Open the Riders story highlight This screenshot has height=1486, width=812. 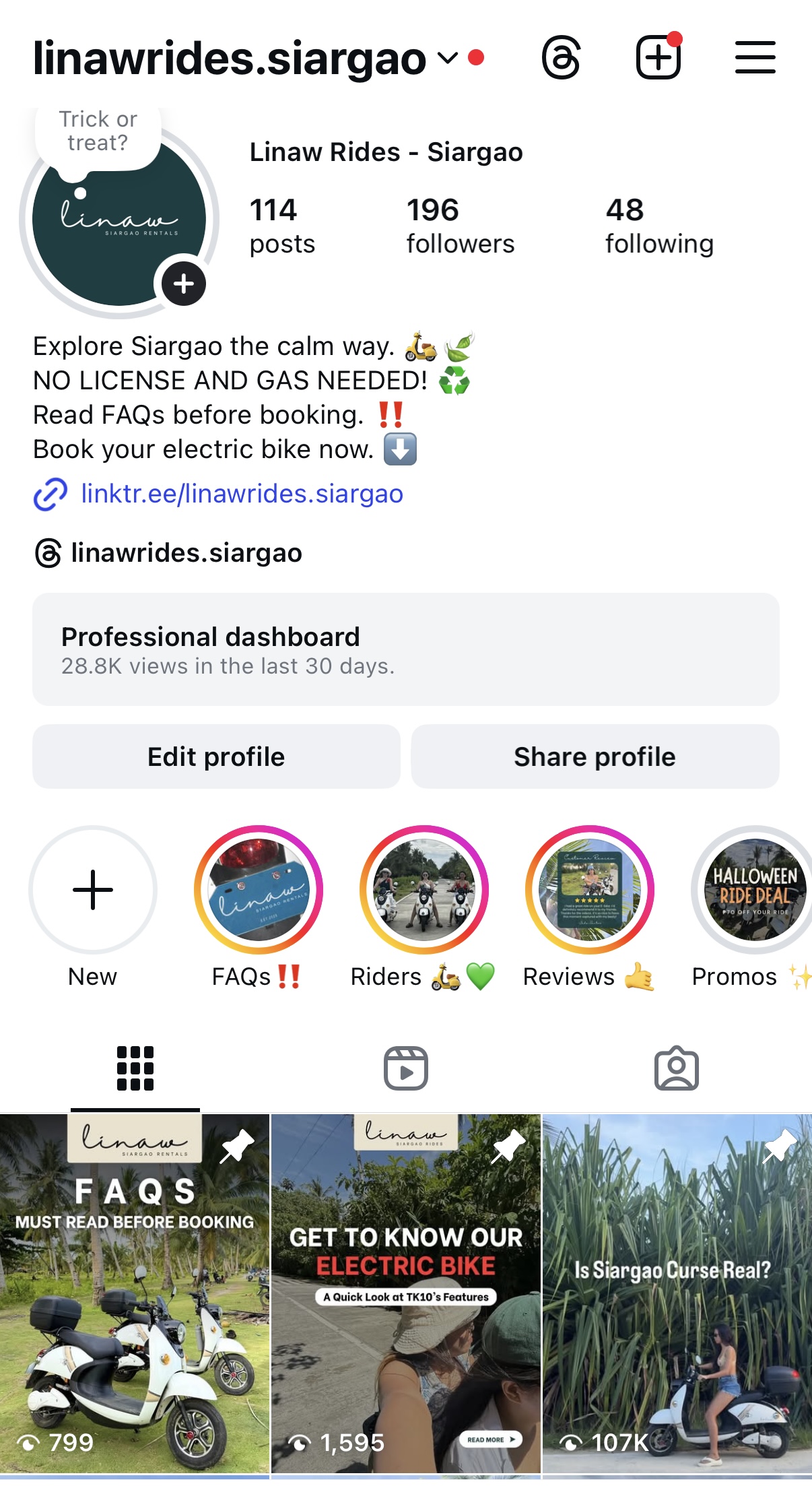click(424, 890)
